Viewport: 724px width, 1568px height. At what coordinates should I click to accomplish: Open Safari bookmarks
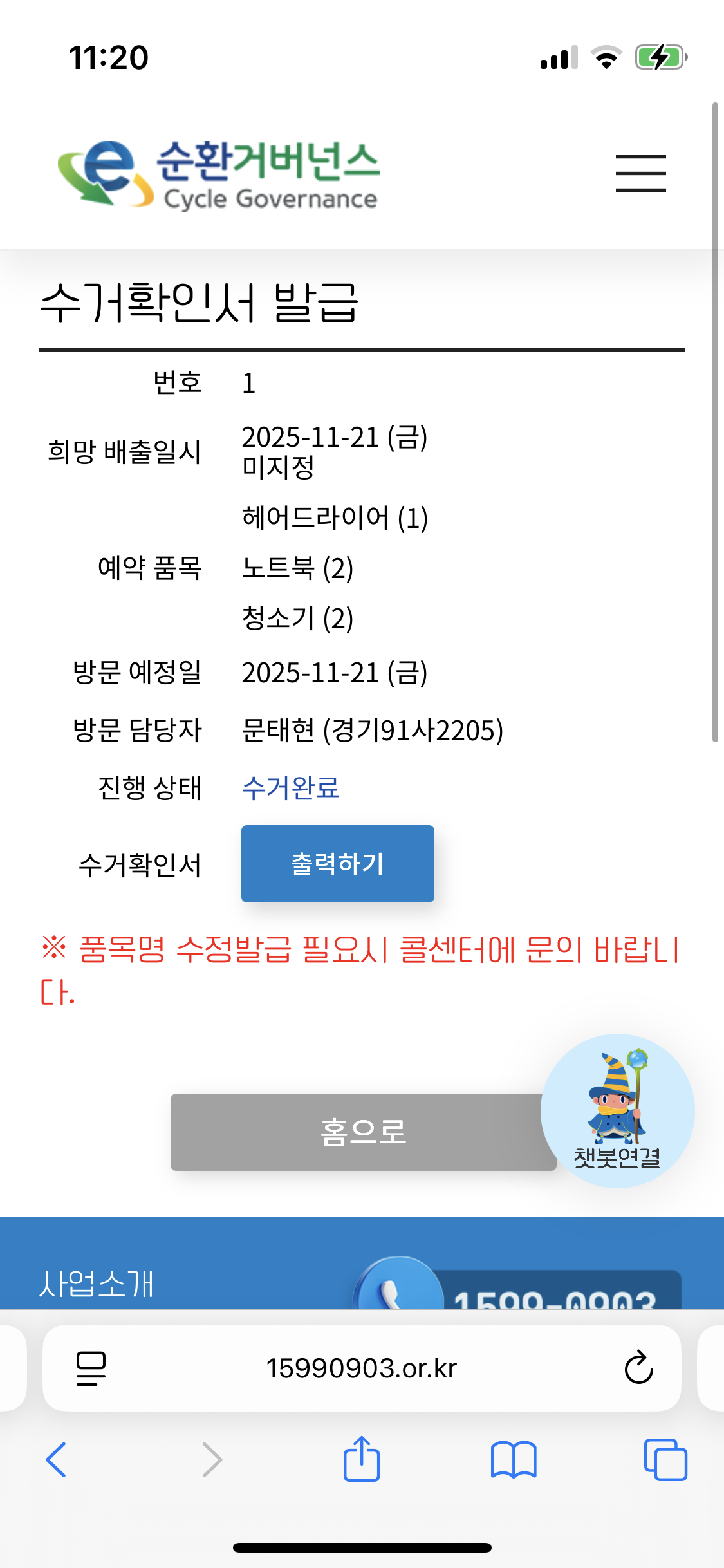point(513,1459)
